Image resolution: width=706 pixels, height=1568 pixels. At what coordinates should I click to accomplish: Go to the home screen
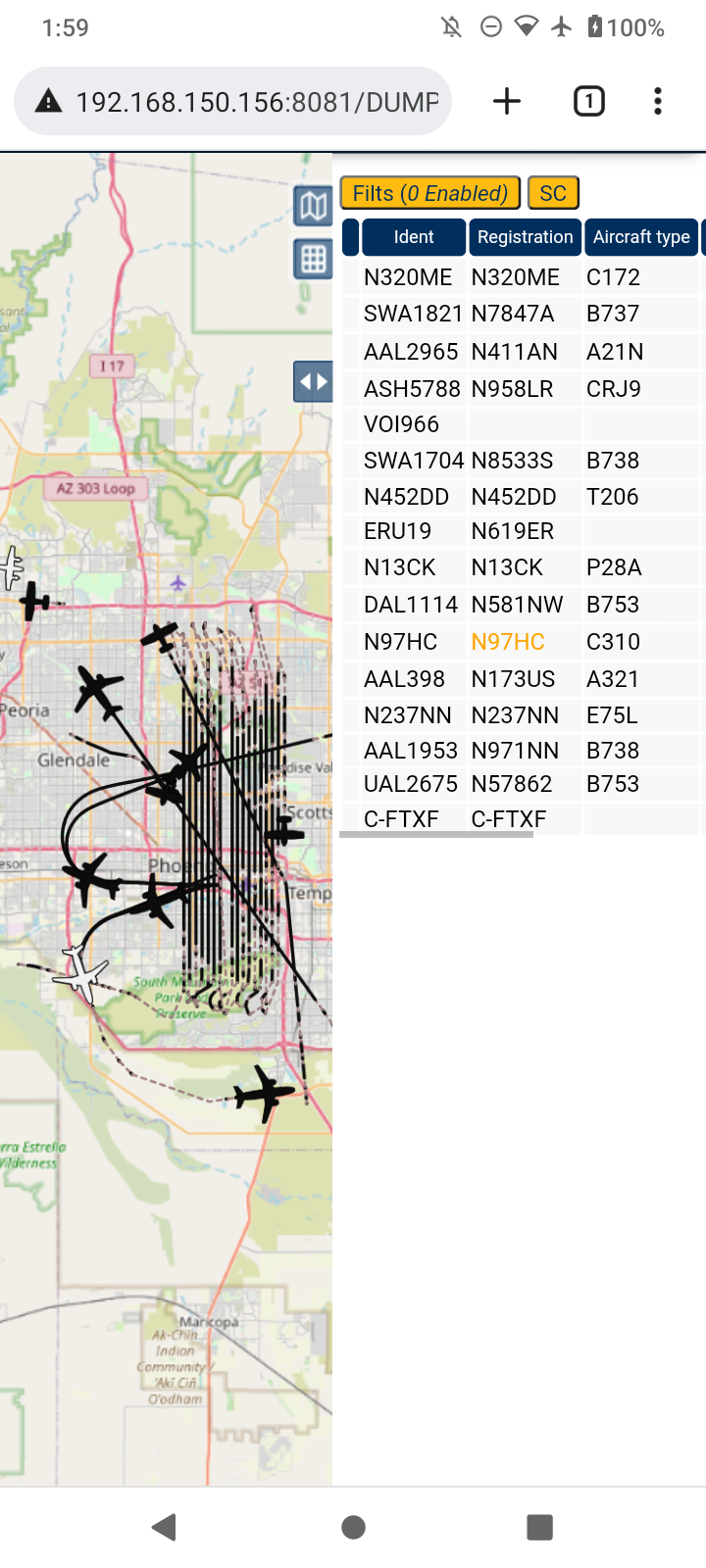click(x=353, y=1526)
